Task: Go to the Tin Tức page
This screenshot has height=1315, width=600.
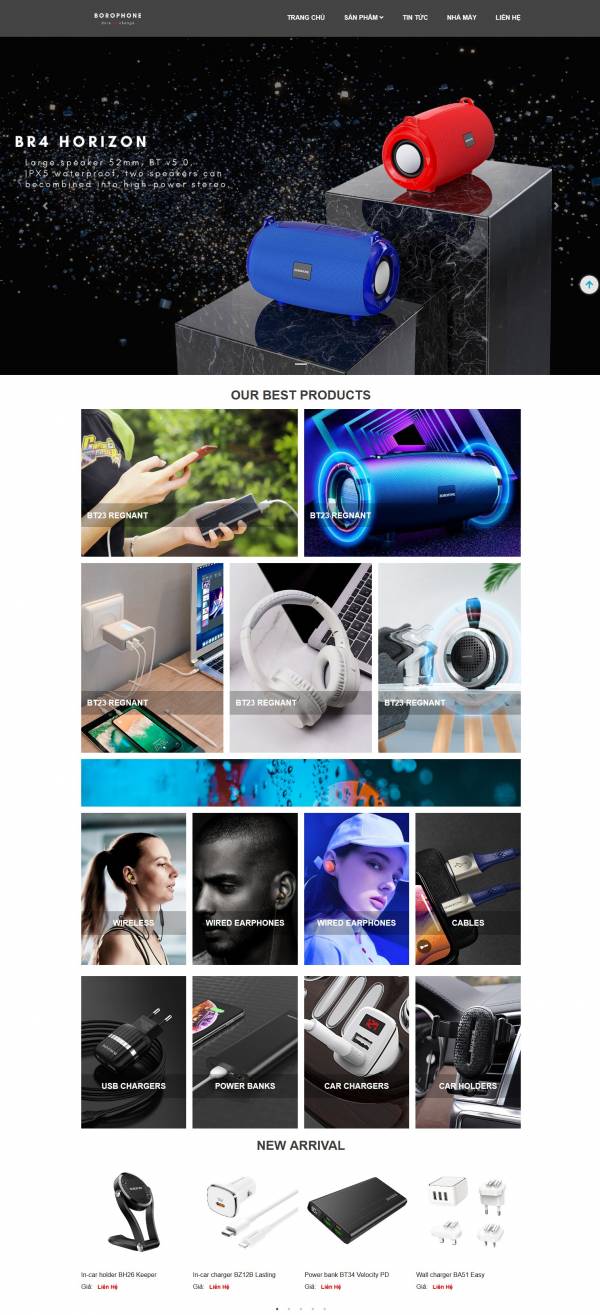Action: [x=414, y=18]
